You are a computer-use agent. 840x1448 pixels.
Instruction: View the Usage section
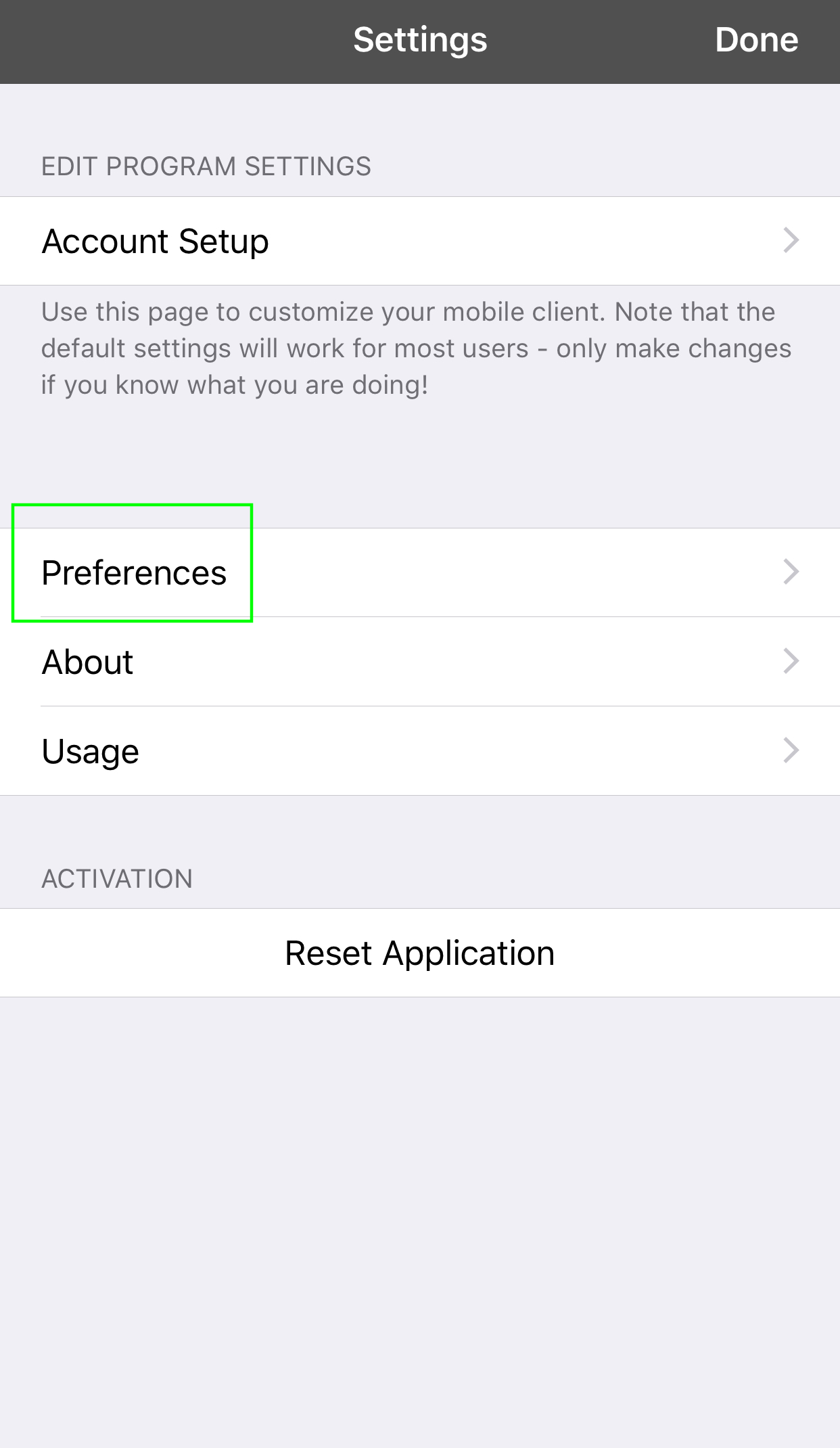click(420, 751)
